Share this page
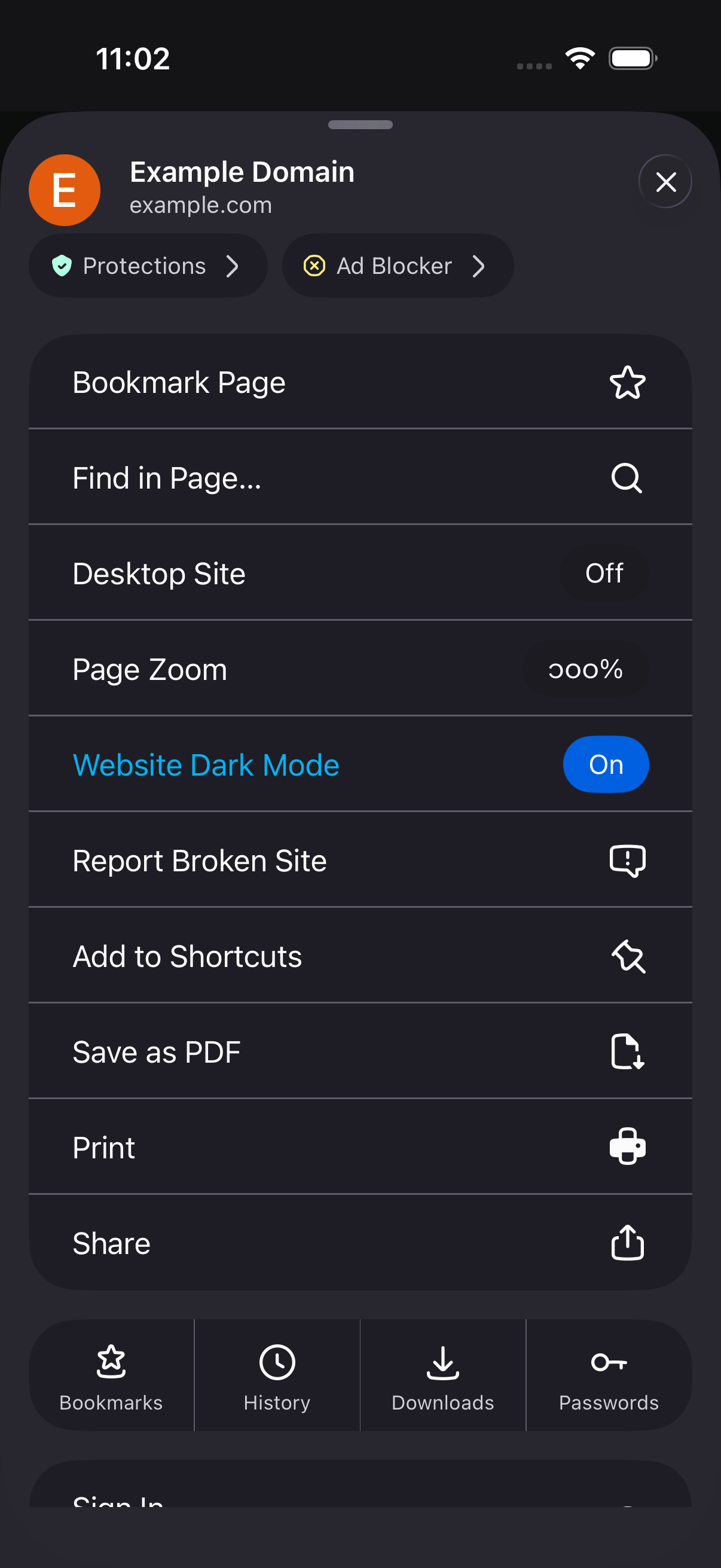This screenshot has width=721, height=1568. click(x=360, y=1241)
